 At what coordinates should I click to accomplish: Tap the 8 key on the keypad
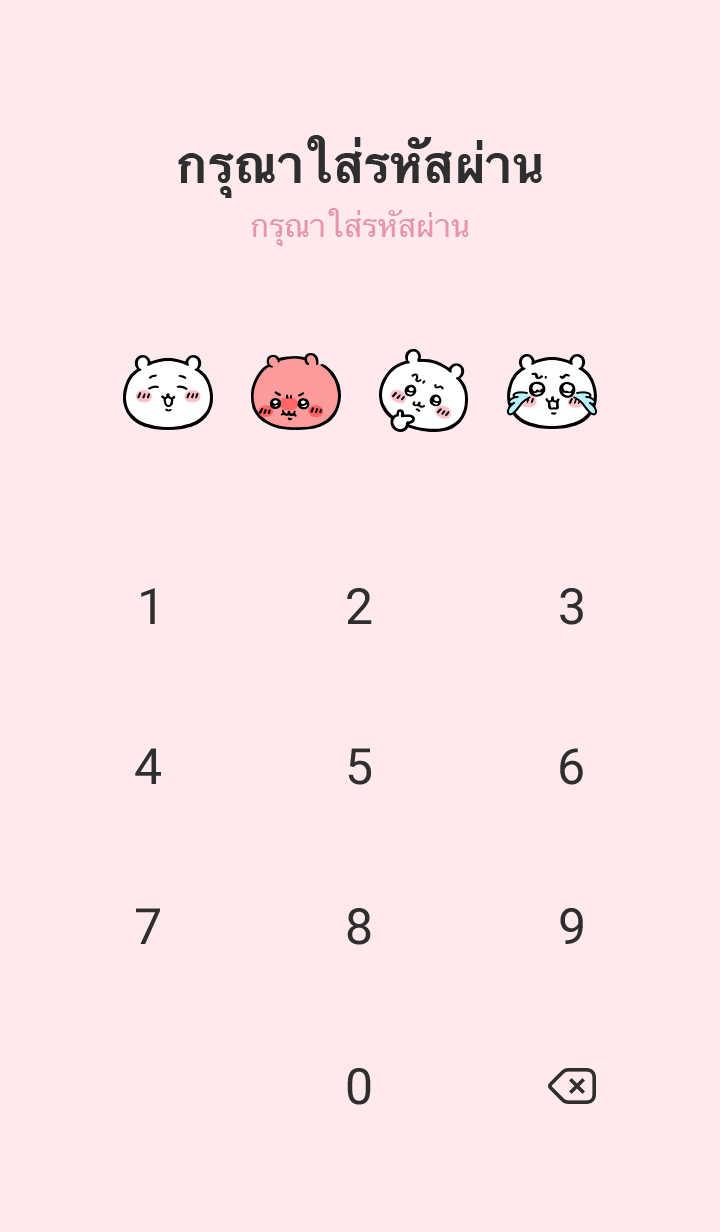click(x=359, y=928)
